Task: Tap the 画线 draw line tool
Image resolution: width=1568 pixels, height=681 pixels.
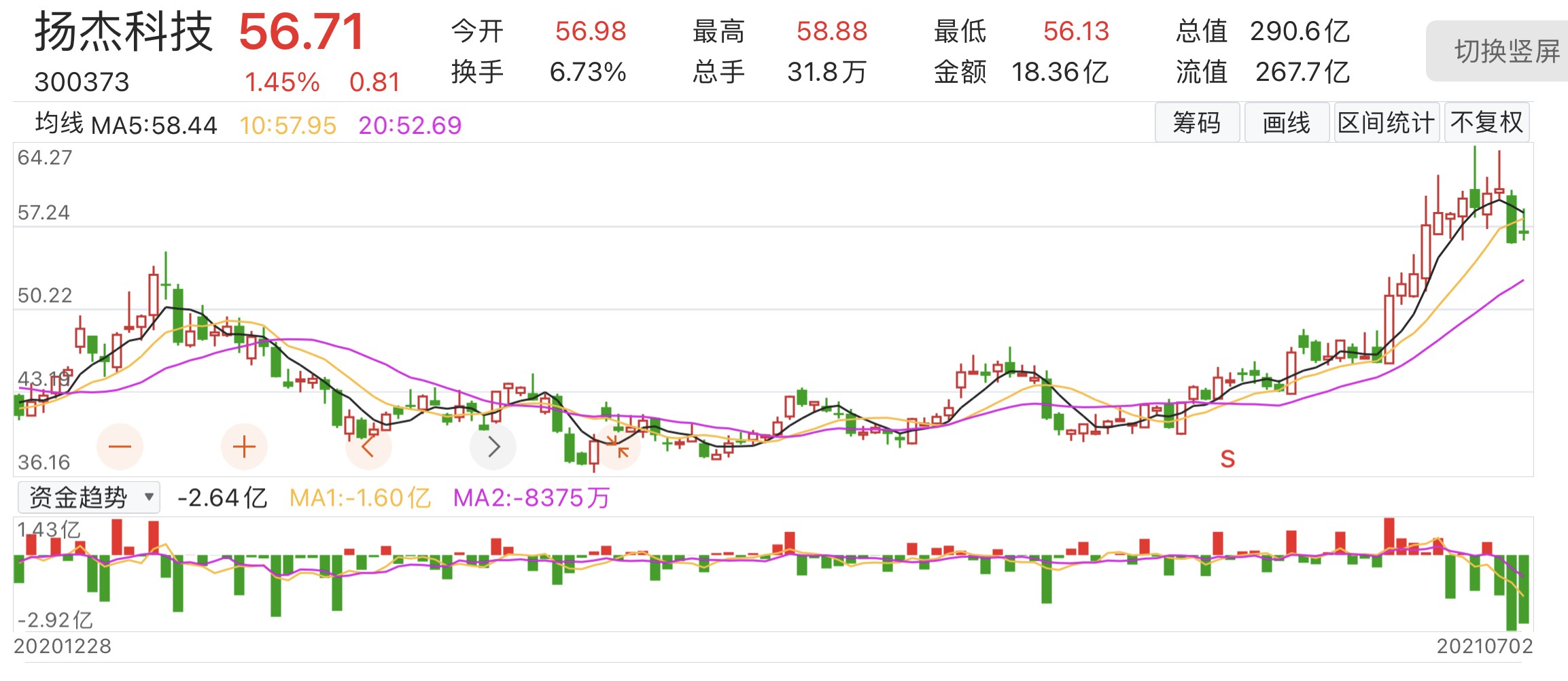Action: coord(1286,123)
